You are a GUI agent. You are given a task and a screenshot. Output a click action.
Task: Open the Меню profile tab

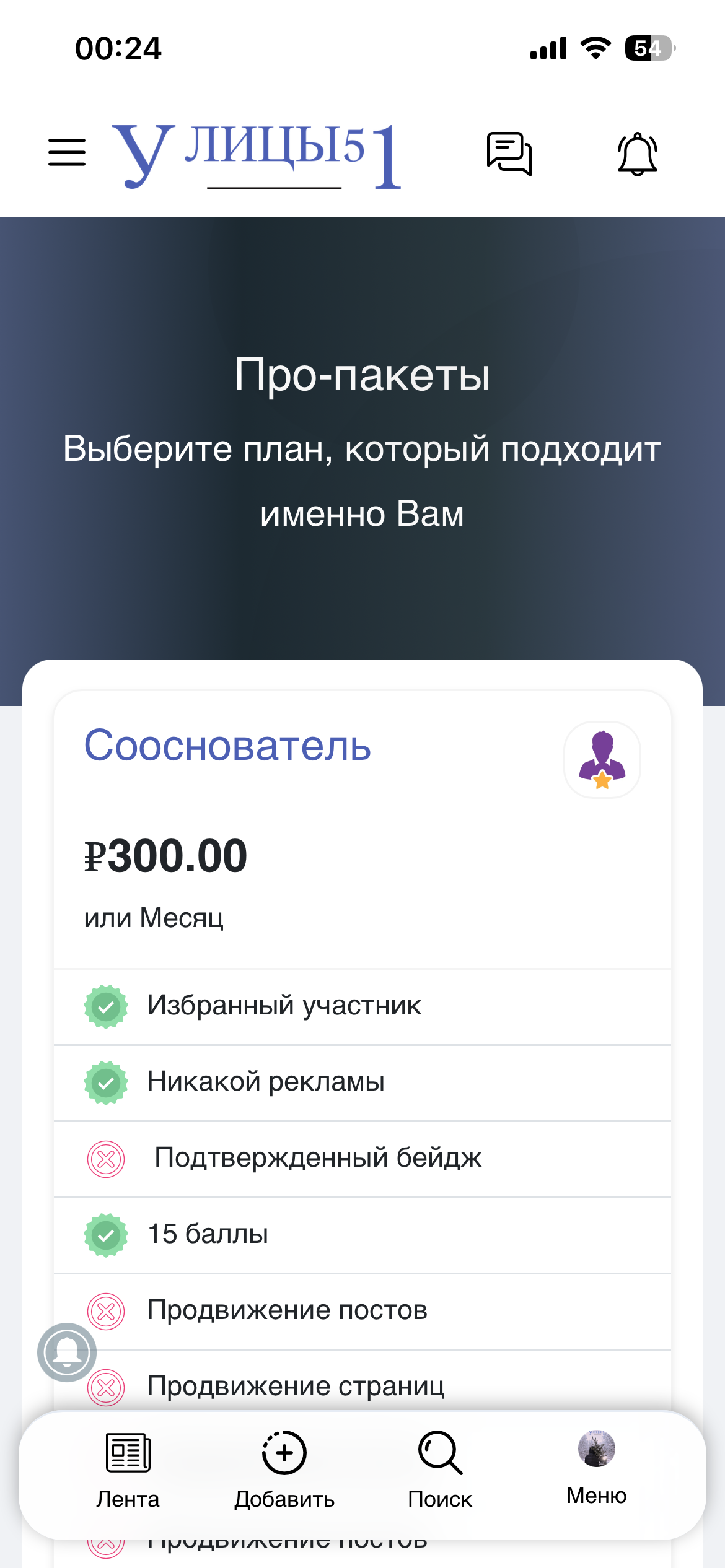tap(596, 1468)
